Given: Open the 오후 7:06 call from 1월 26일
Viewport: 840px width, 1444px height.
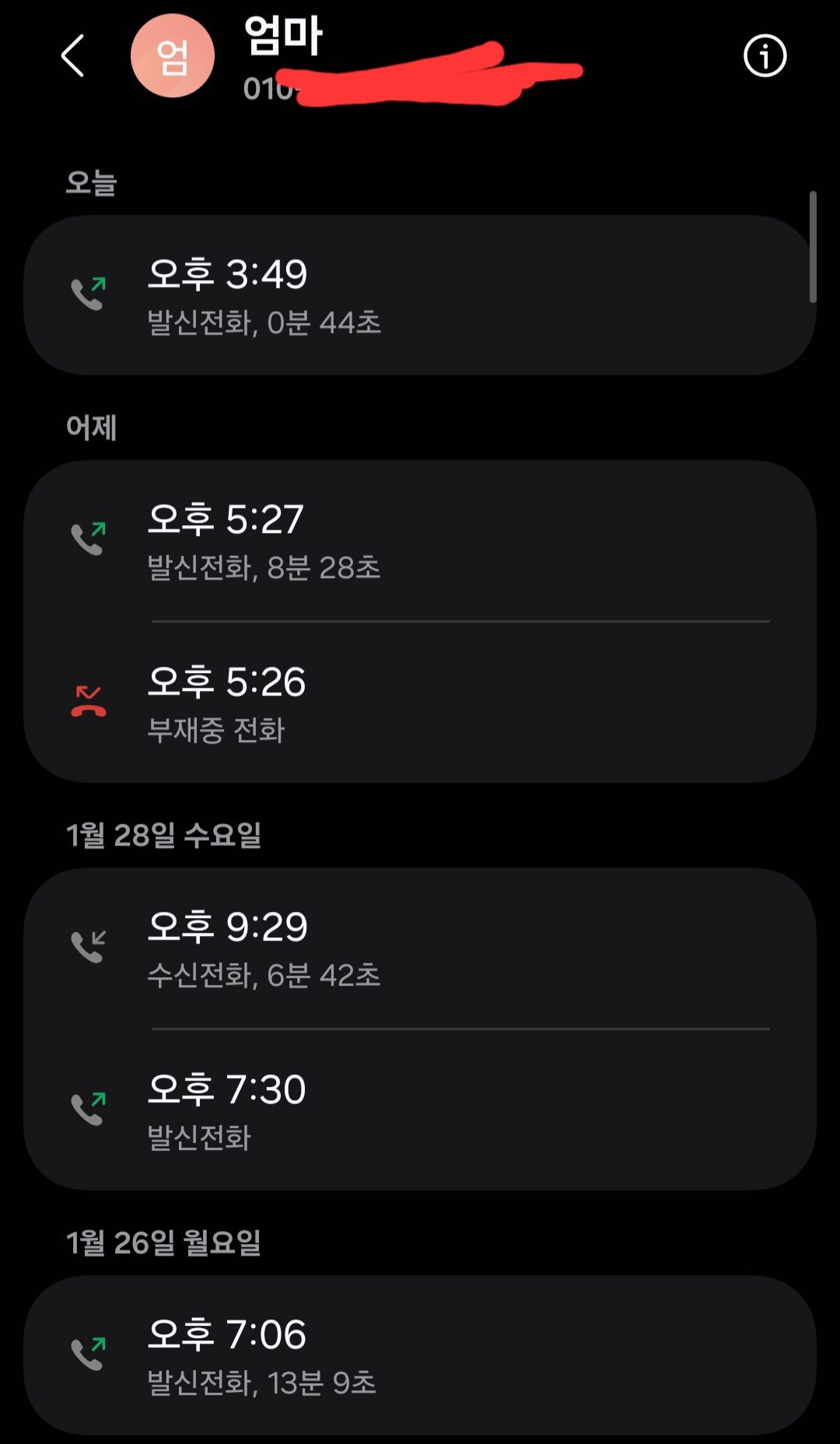Looking at the screenshot, I should (420, 1355).
